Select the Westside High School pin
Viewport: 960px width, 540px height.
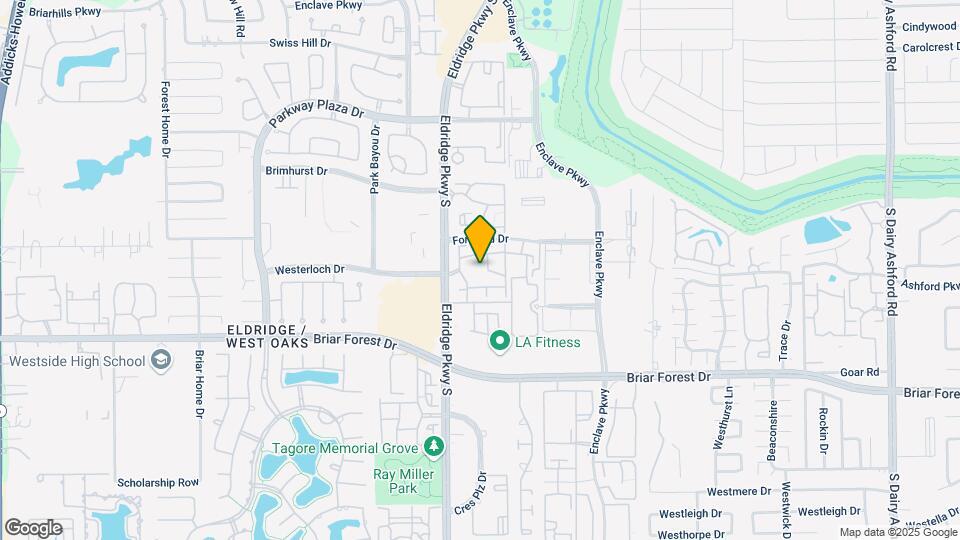click(161, 361)
